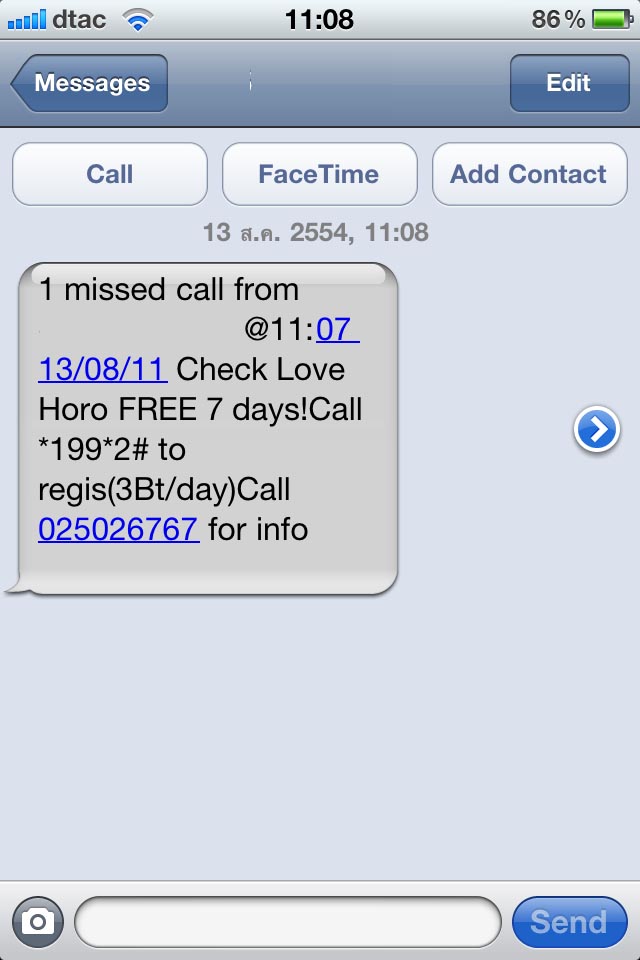This screenshot has height=960, width=640.
Task: Open the blue arrow beside the message
Action: (597, 430)
